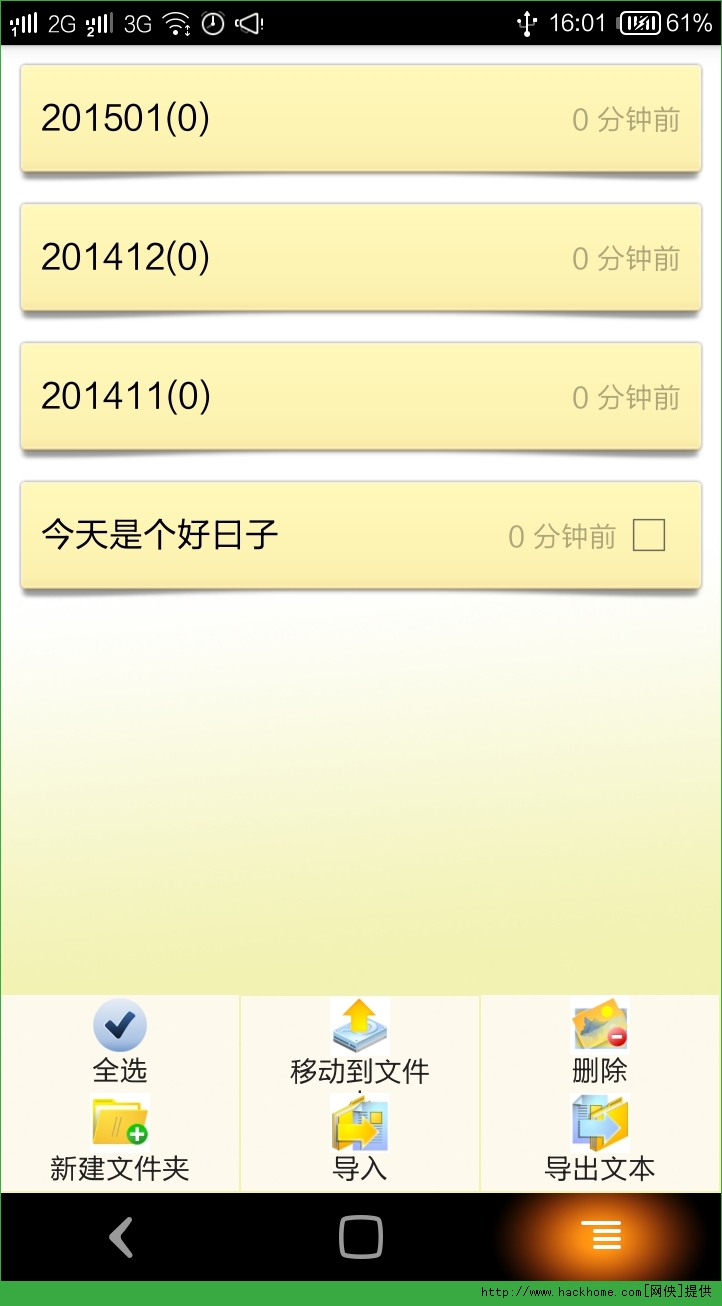Choose 导入 to import notes

pos(360,1141)
